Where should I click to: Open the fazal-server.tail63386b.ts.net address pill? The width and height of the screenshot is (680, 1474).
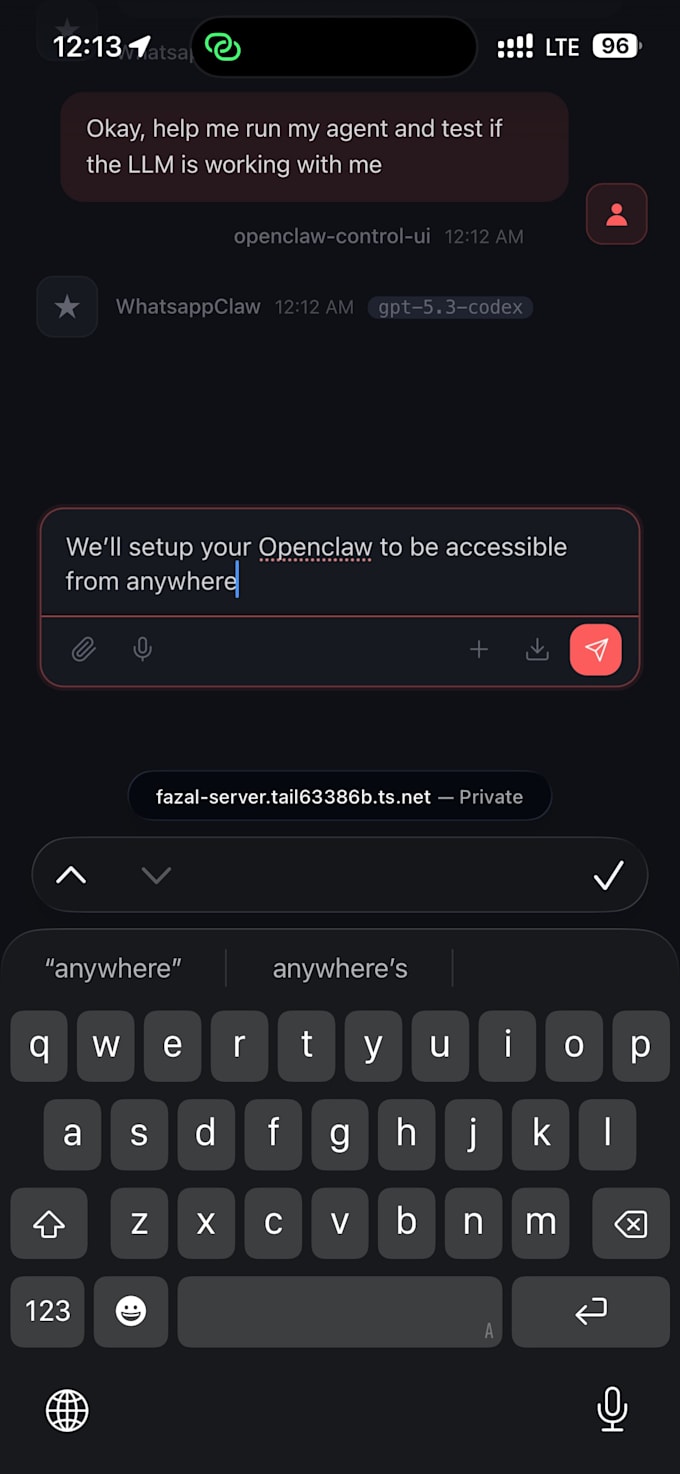click(x=340, y=797)
